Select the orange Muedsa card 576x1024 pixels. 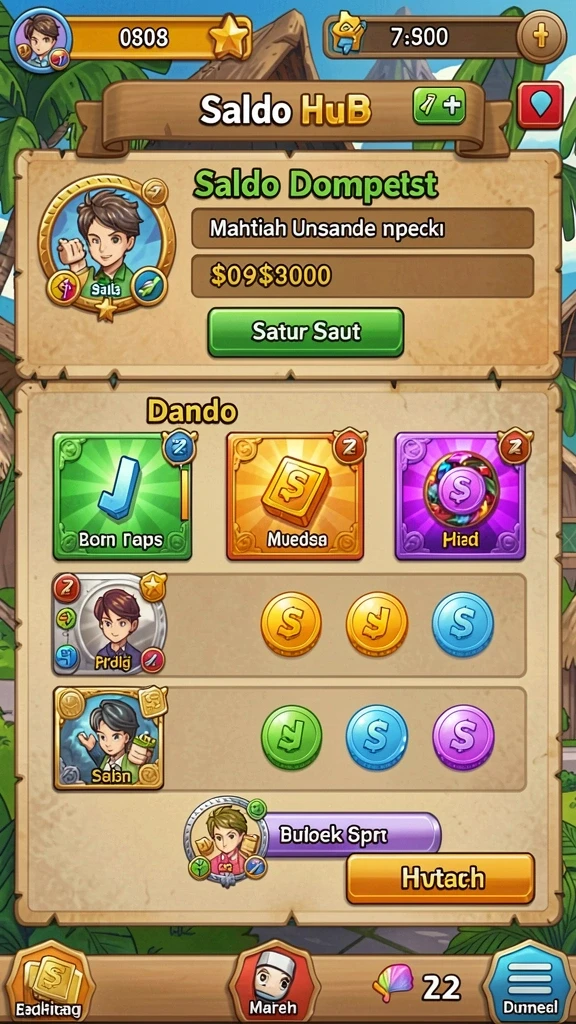pos(295,496)
